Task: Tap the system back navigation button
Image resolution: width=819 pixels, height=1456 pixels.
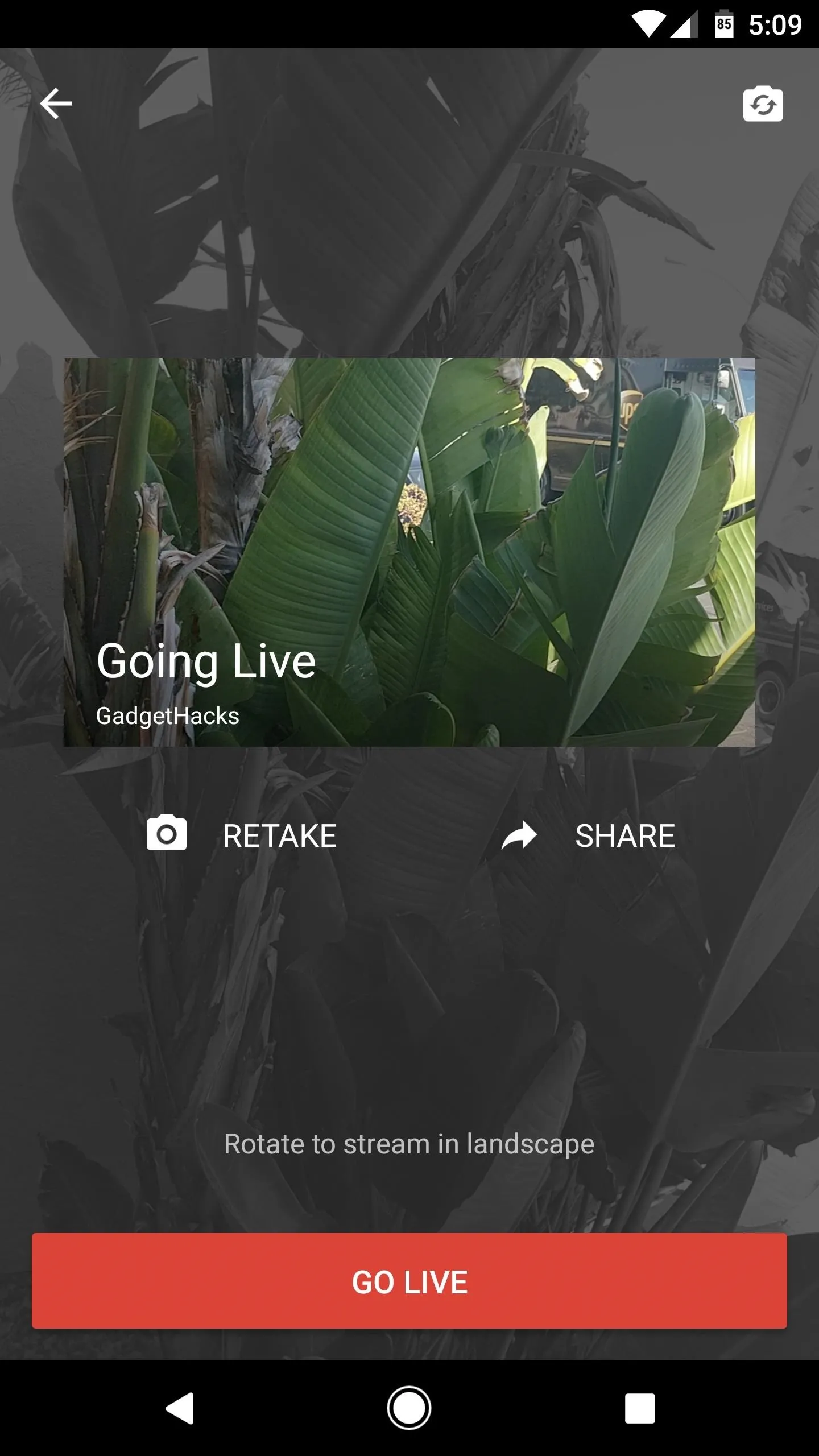Action: tap(180, 1408)
